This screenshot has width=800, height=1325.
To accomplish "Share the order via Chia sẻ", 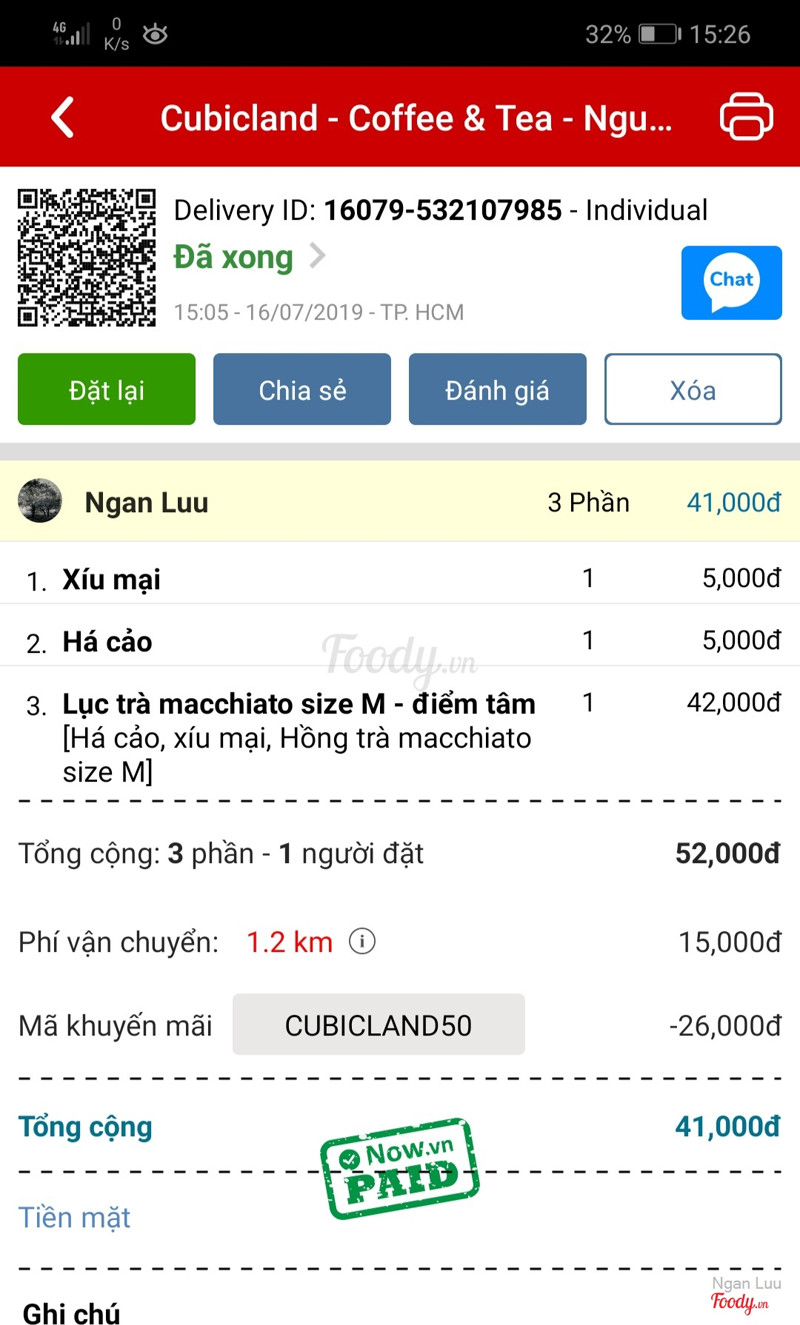I will (302, 390).
